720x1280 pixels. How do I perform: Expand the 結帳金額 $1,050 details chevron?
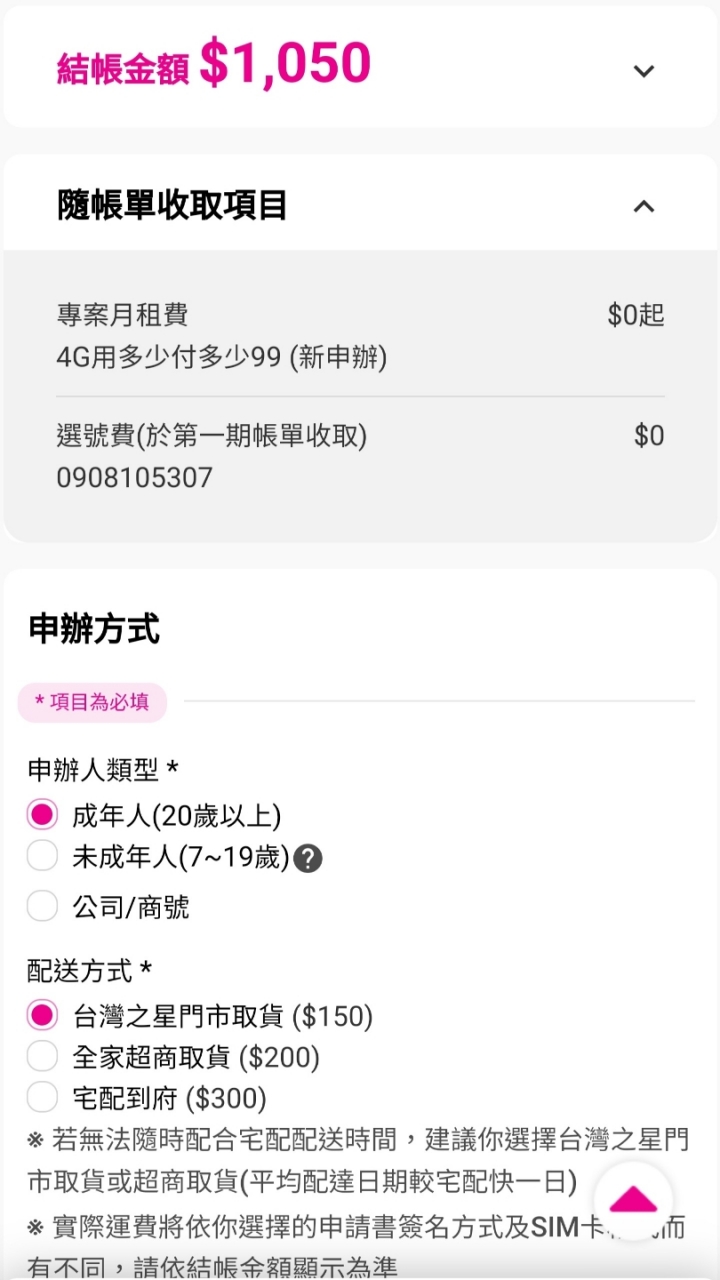644,71
